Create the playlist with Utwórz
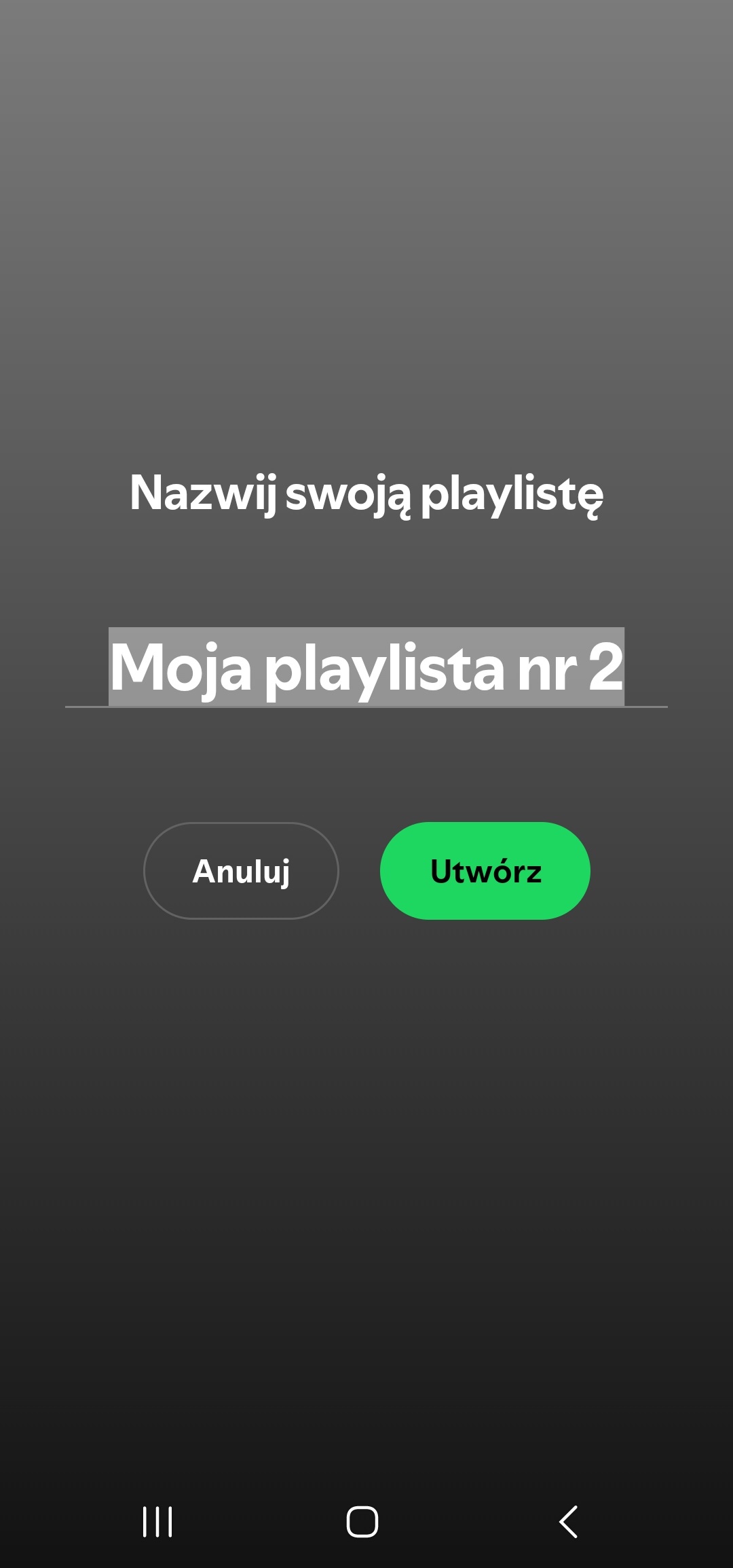Image resolution: width=733 pixels, height=1568 pixels. click(x=485, y=871)
